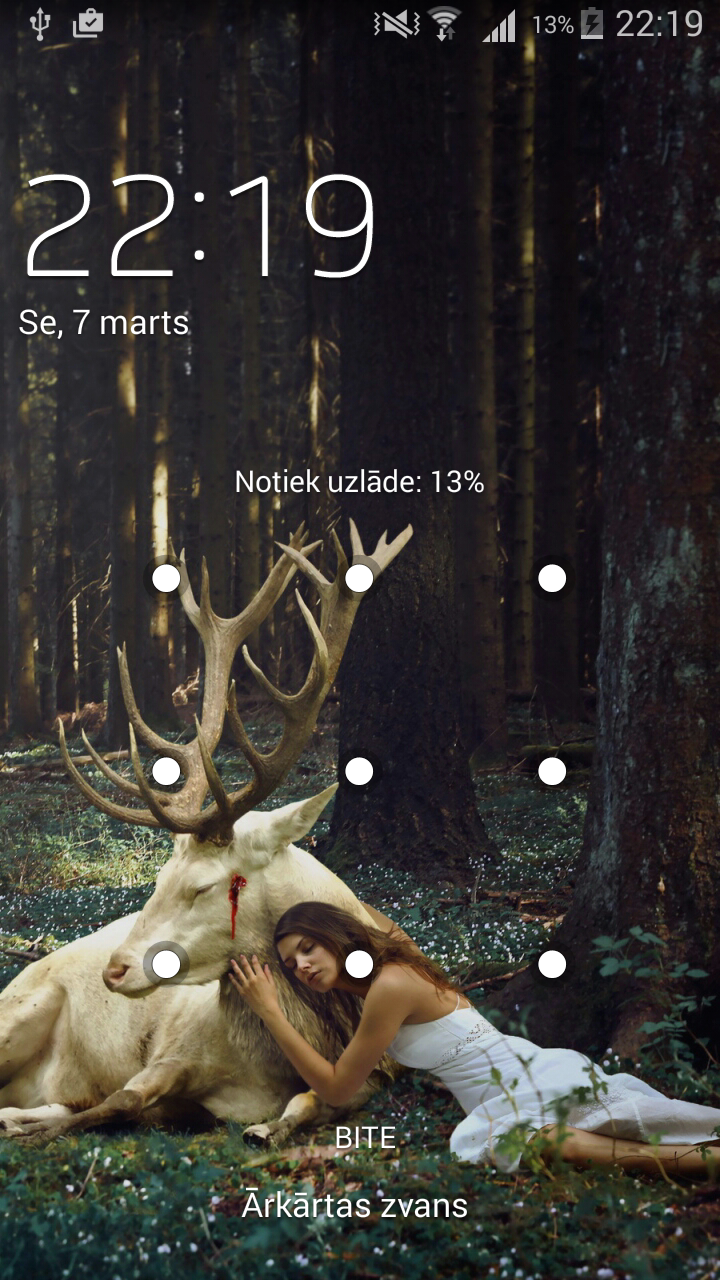Open Ārkārtas zvans emergency call
This screenshot has height=1280, width=720.
pos(355,1203)
